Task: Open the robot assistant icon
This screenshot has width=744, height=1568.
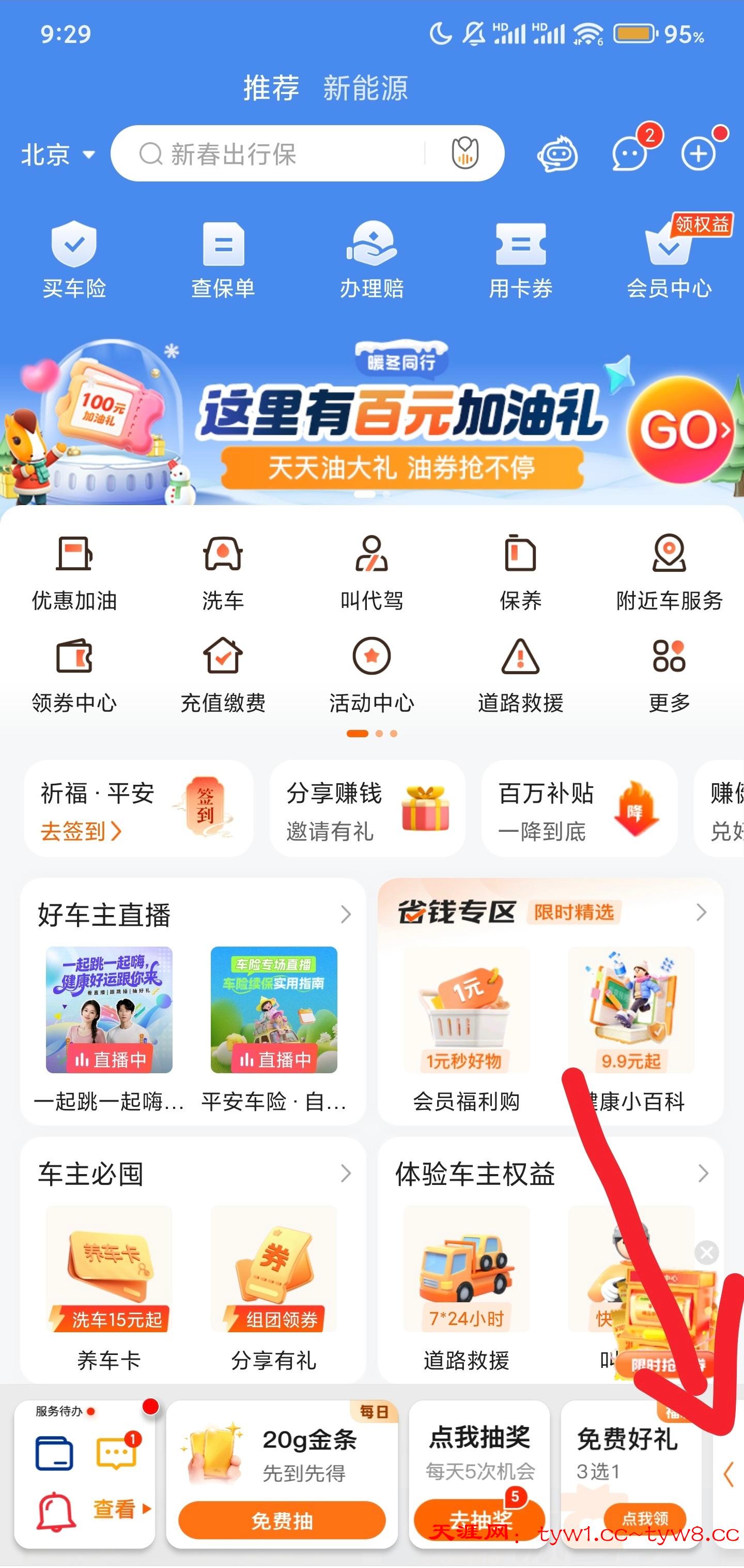Action: tap(557, 154)
